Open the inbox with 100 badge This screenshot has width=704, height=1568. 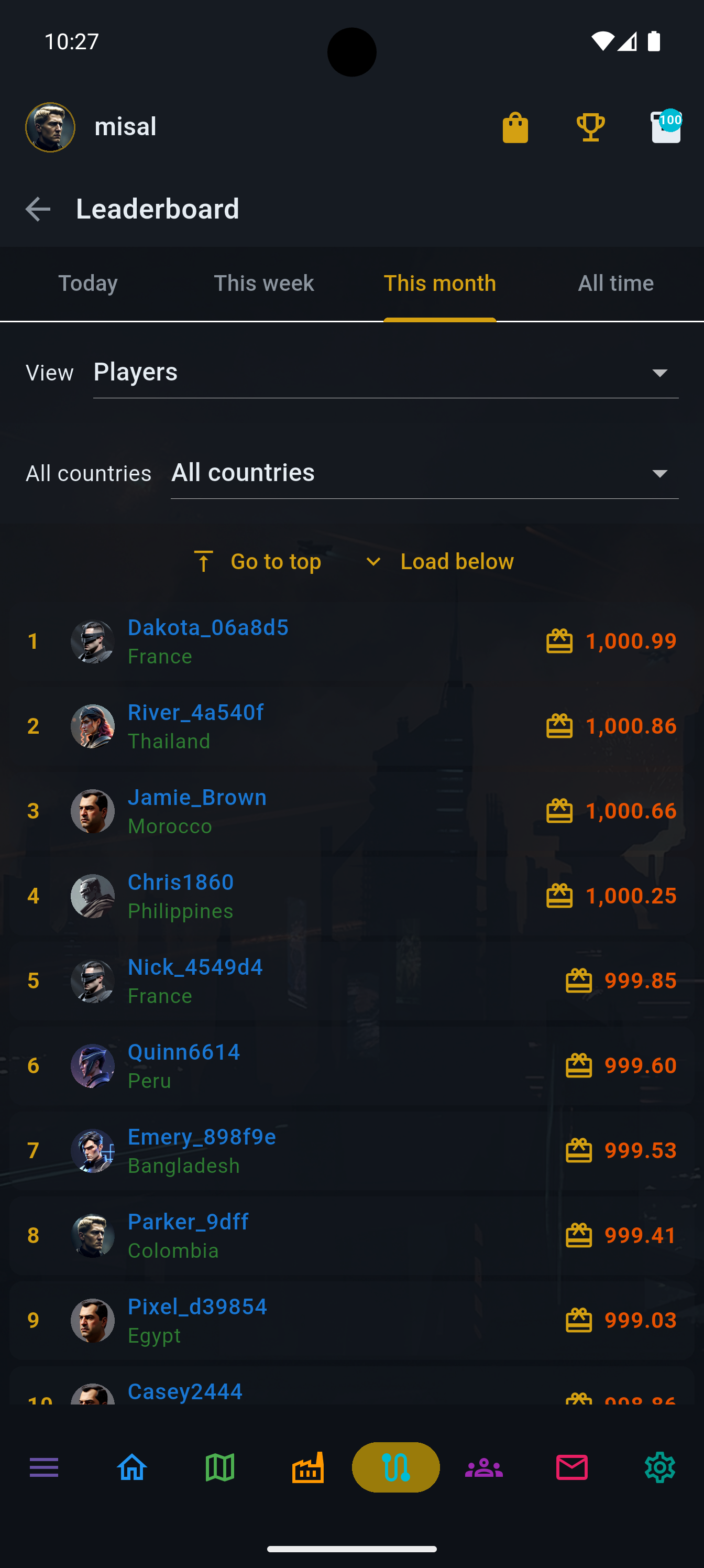(x=666, y=128)
